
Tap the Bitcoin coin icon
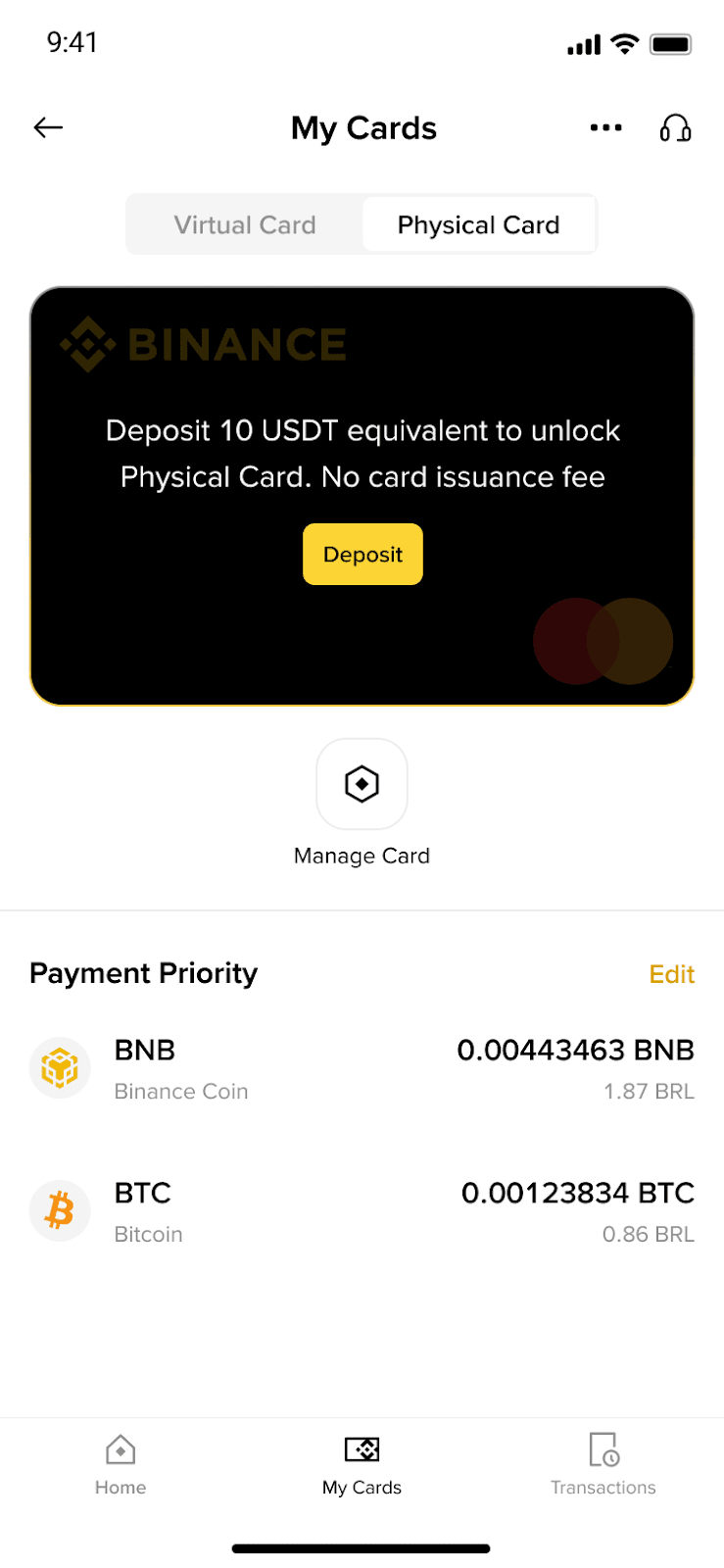(x=60, y=1210)
